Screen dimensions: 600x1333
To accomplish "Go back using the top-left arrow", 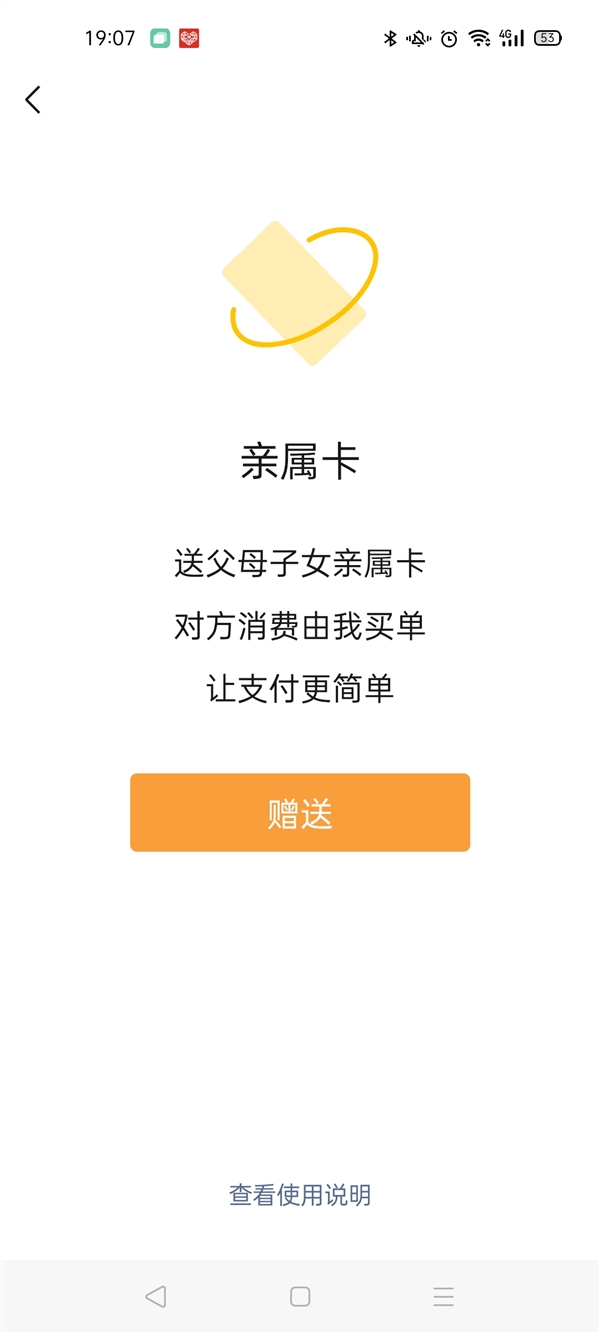I will pos(33,100).
